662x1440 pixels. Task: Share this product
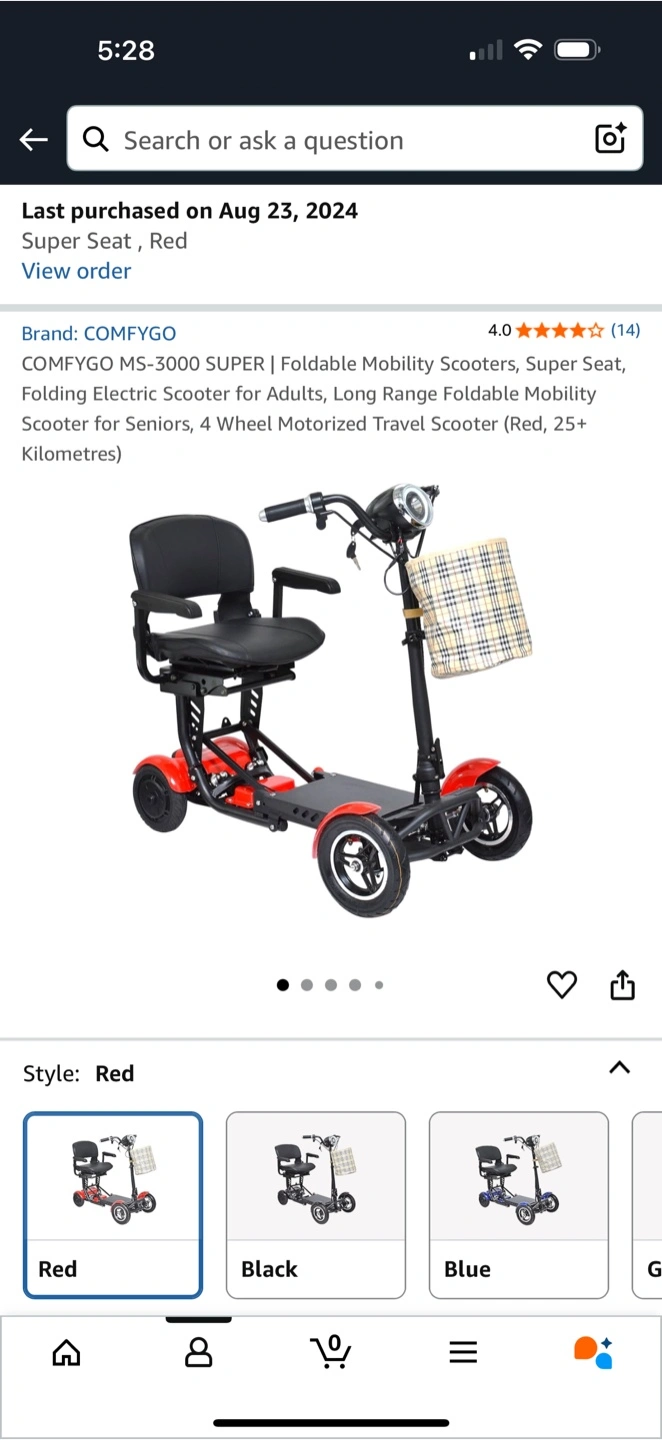click(x=622, y=985)
